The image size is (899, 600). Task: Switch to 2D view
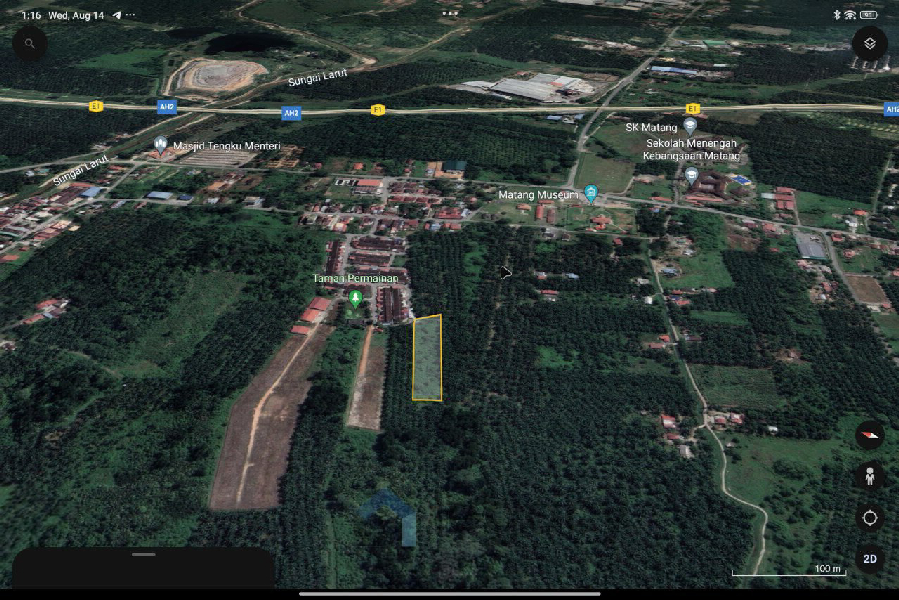(870, 558)
